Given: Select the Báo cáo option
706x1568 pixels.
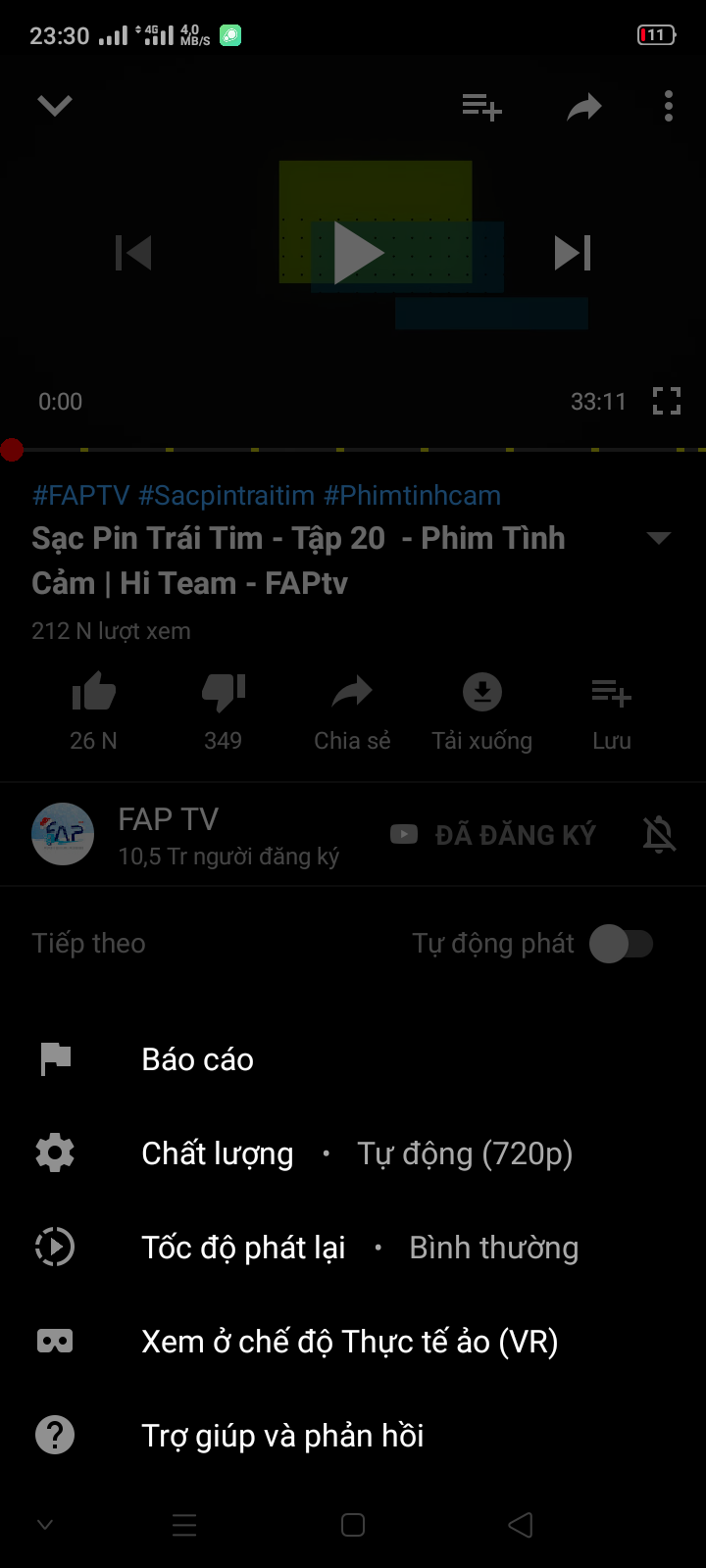Looking at the screenshot, I should pyautogui.click(x=197, y=1059).
